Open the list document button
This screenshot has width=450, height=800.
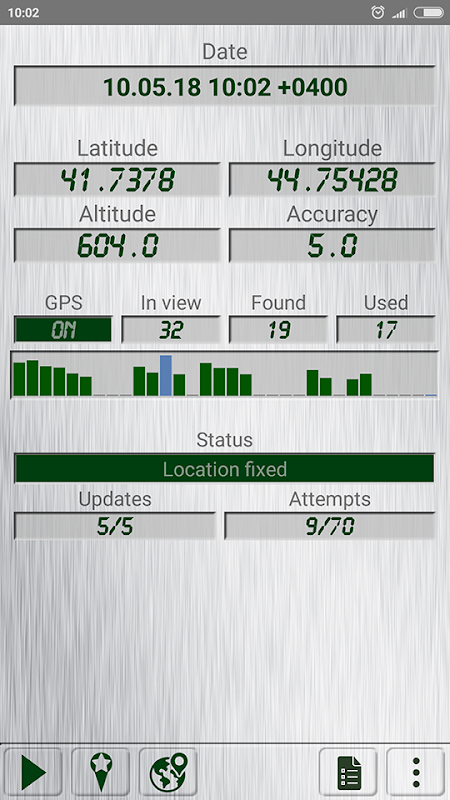pyautogui.click(x=348, y=772)
